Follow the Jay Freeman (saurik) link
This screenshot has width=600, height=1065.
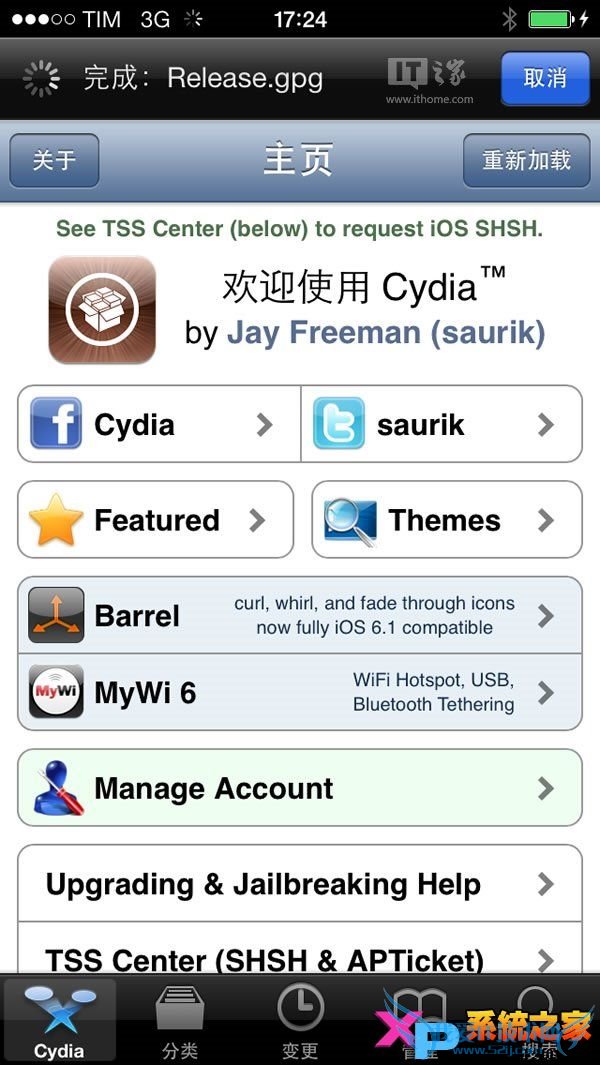(386, 333)
